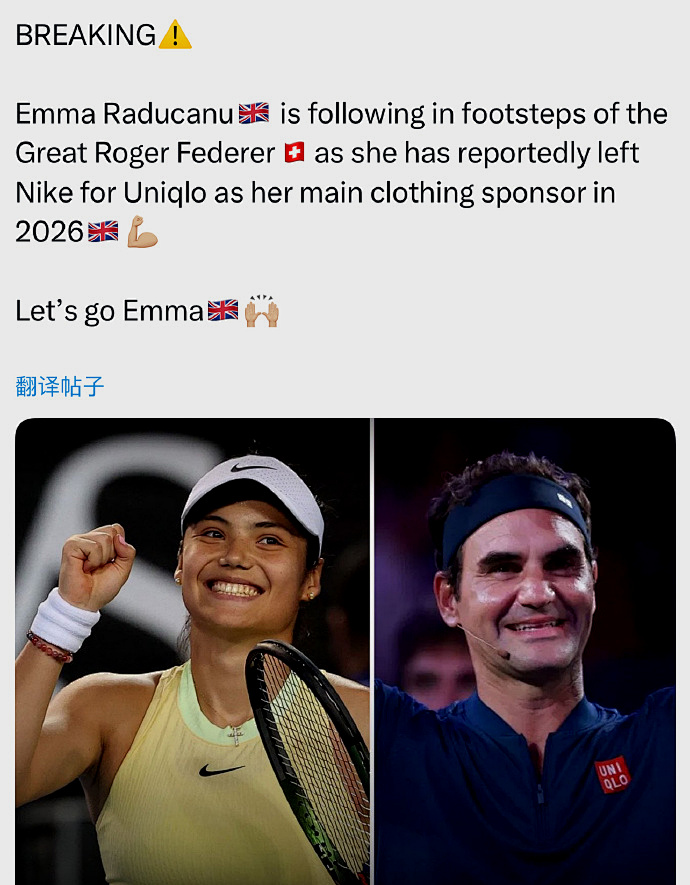Image resolution: width=690 pixels, height=885 pixels.
Task: Tap the 翻译帖子 translate post link
Action: tap(60, 387)
